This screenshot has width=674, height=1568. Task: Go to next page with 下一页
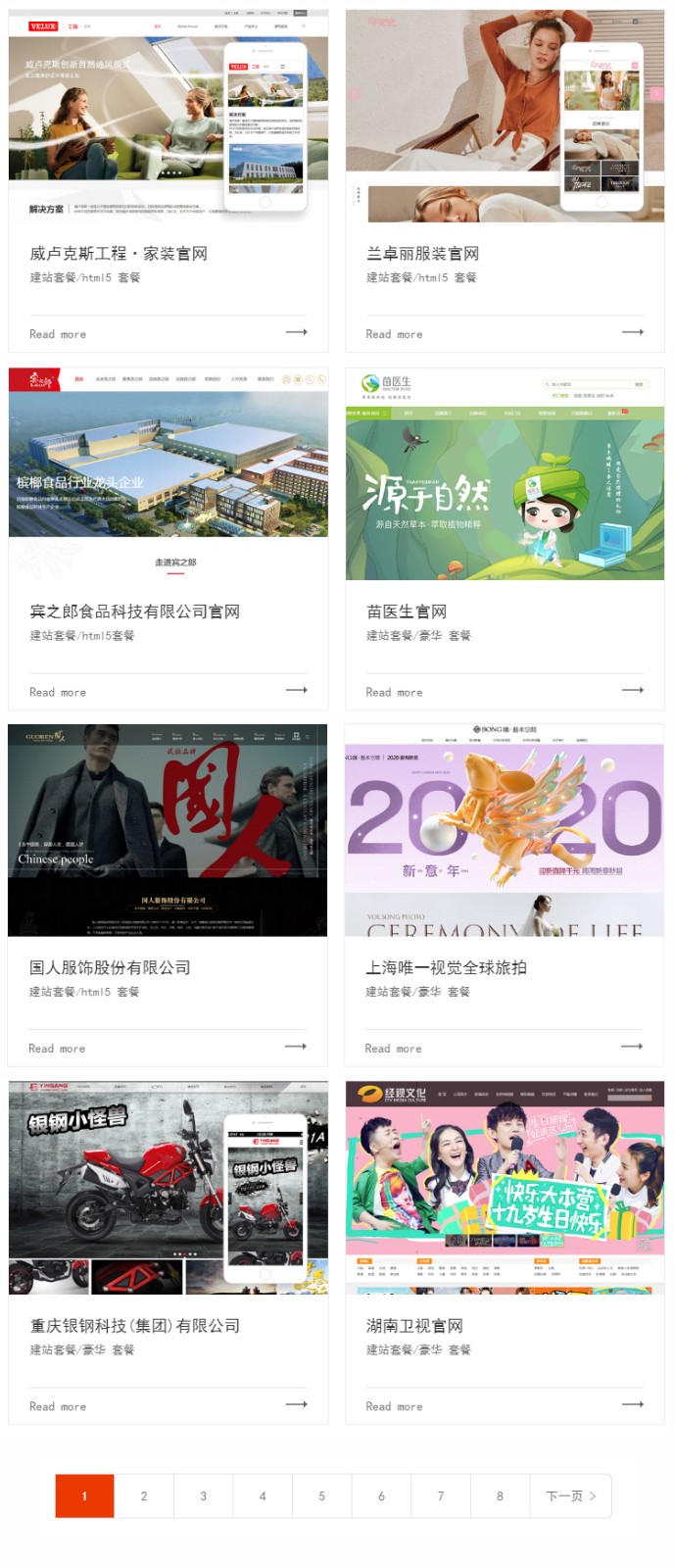(x=570, y=1496)
